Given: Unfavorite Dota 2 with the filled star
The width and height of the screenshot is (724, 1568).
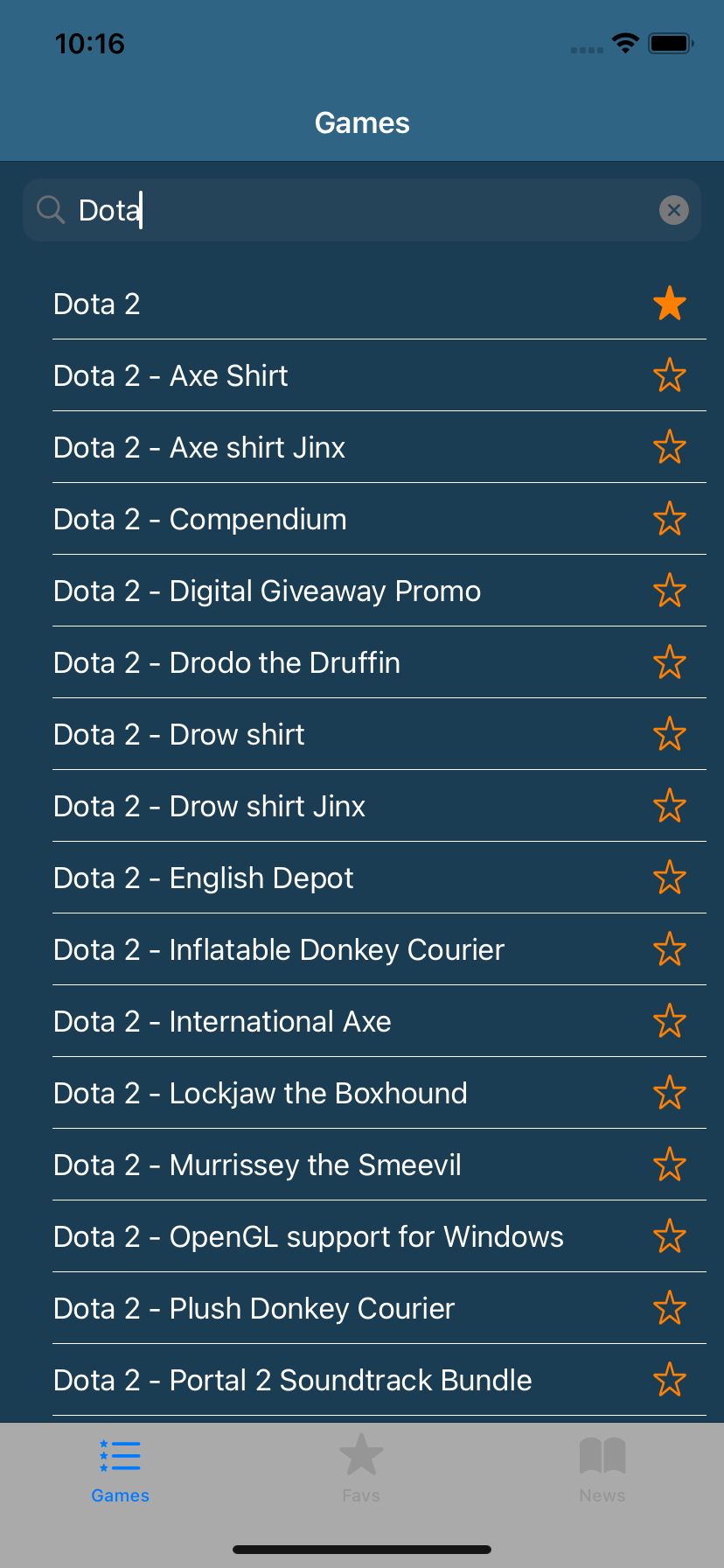Looking at the screenshot, I should point(670,304).
